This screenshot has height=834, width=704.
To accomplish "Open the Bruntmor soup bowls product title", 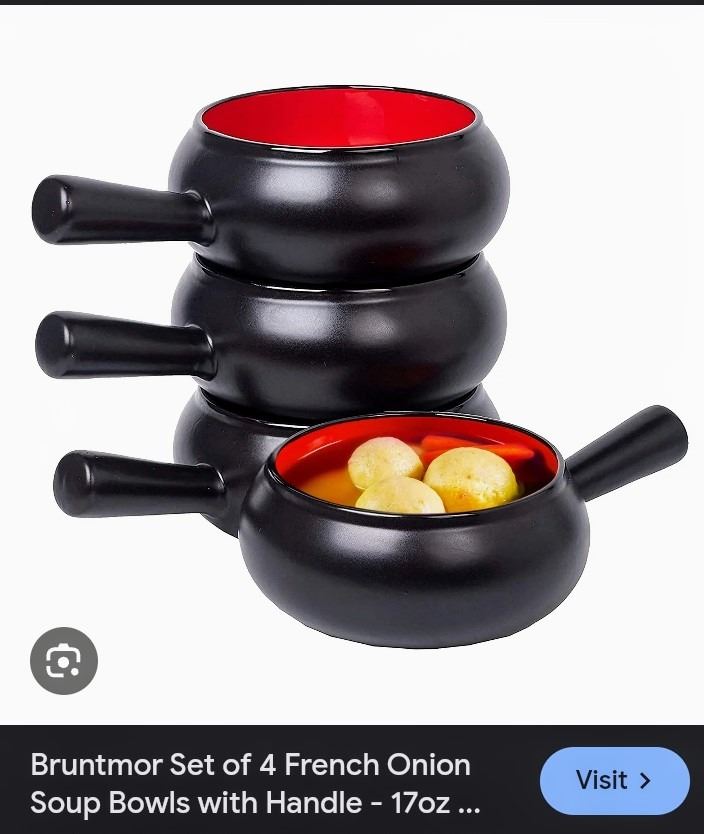I will (x=255, y=783).
